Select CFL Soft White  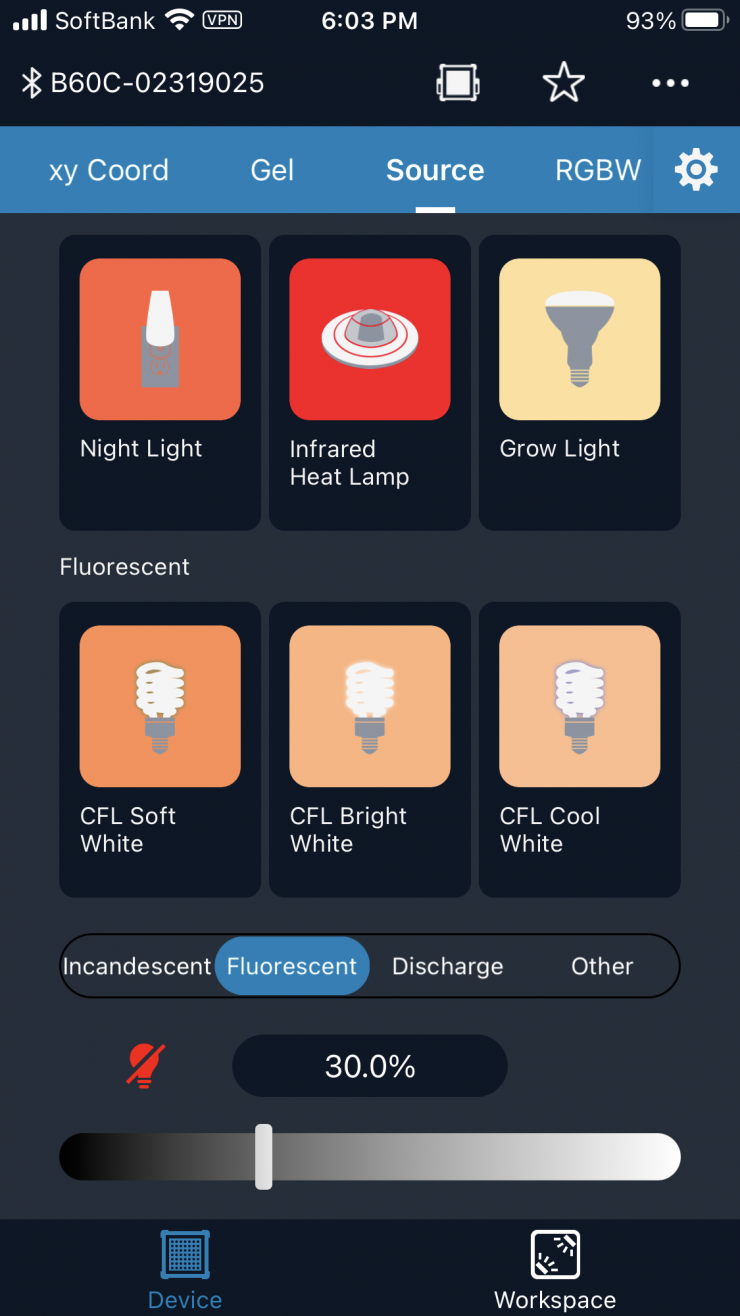(x=160, y=748)
